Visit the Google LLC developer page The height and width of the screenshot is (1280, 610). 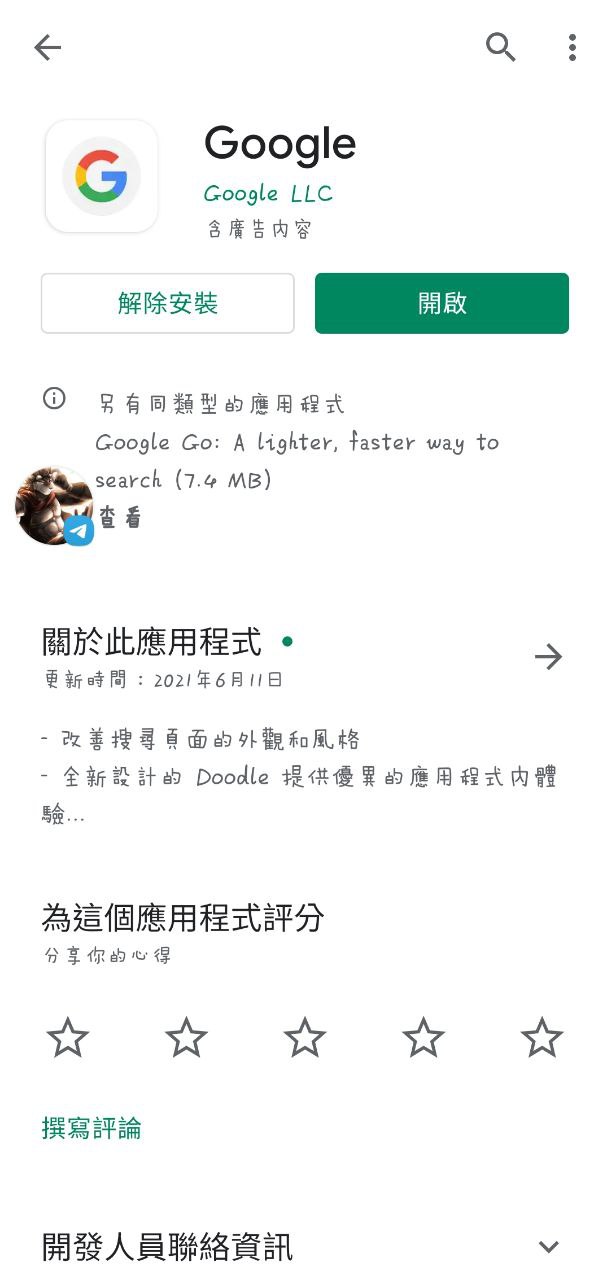(x=268, y=193)
